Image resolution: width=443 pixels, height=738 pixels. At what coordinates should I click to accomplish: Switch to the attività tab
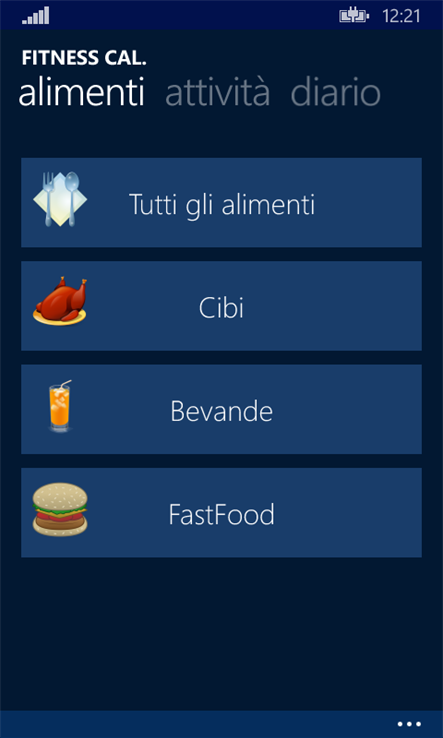[217, 93]
